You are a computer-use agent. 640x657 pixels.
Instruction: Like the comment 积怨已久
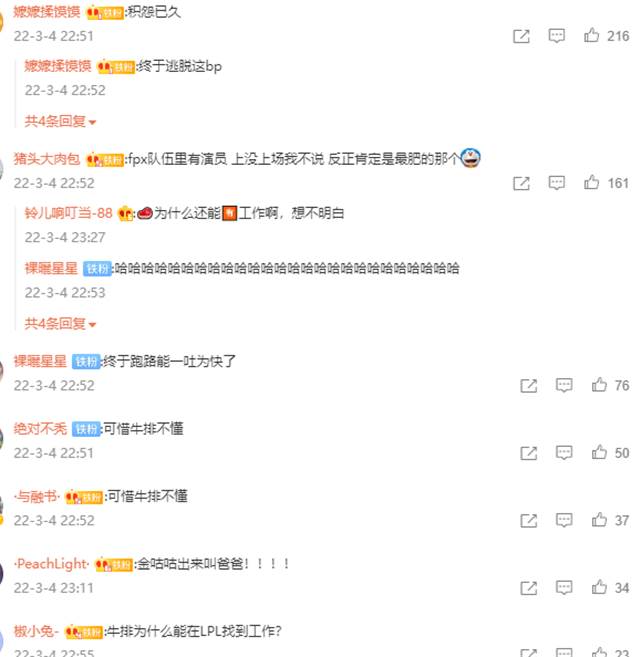(592, 36)
